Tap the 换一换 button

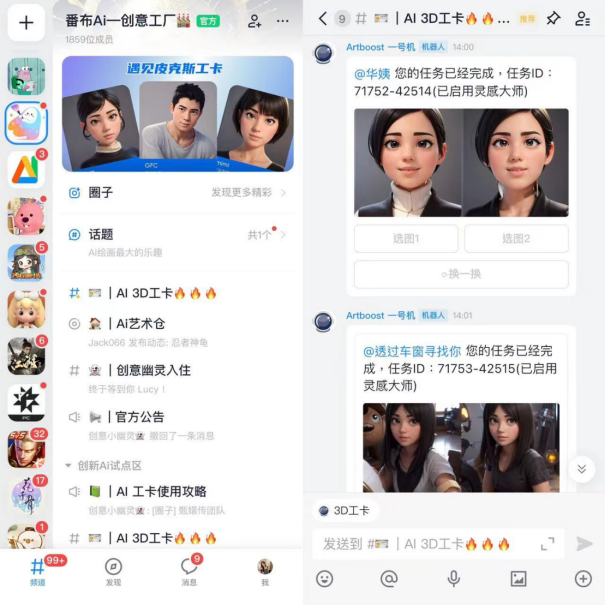[x=461, y=274]
